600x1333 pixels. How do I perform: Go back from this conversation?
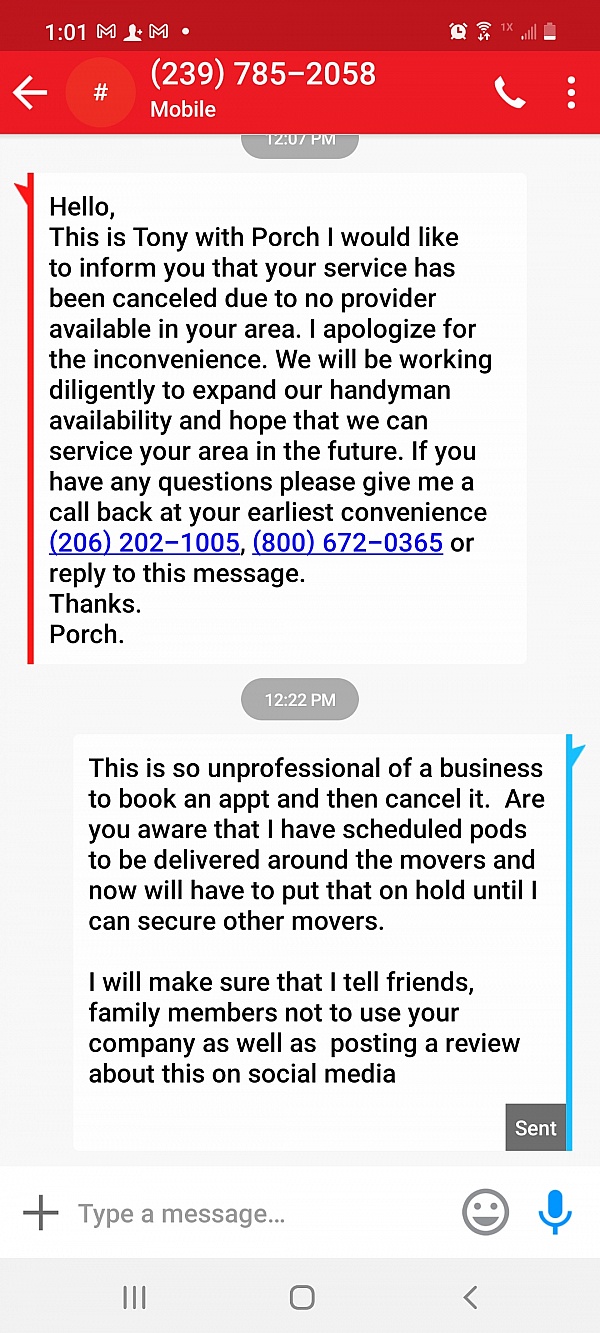point(30,93)
